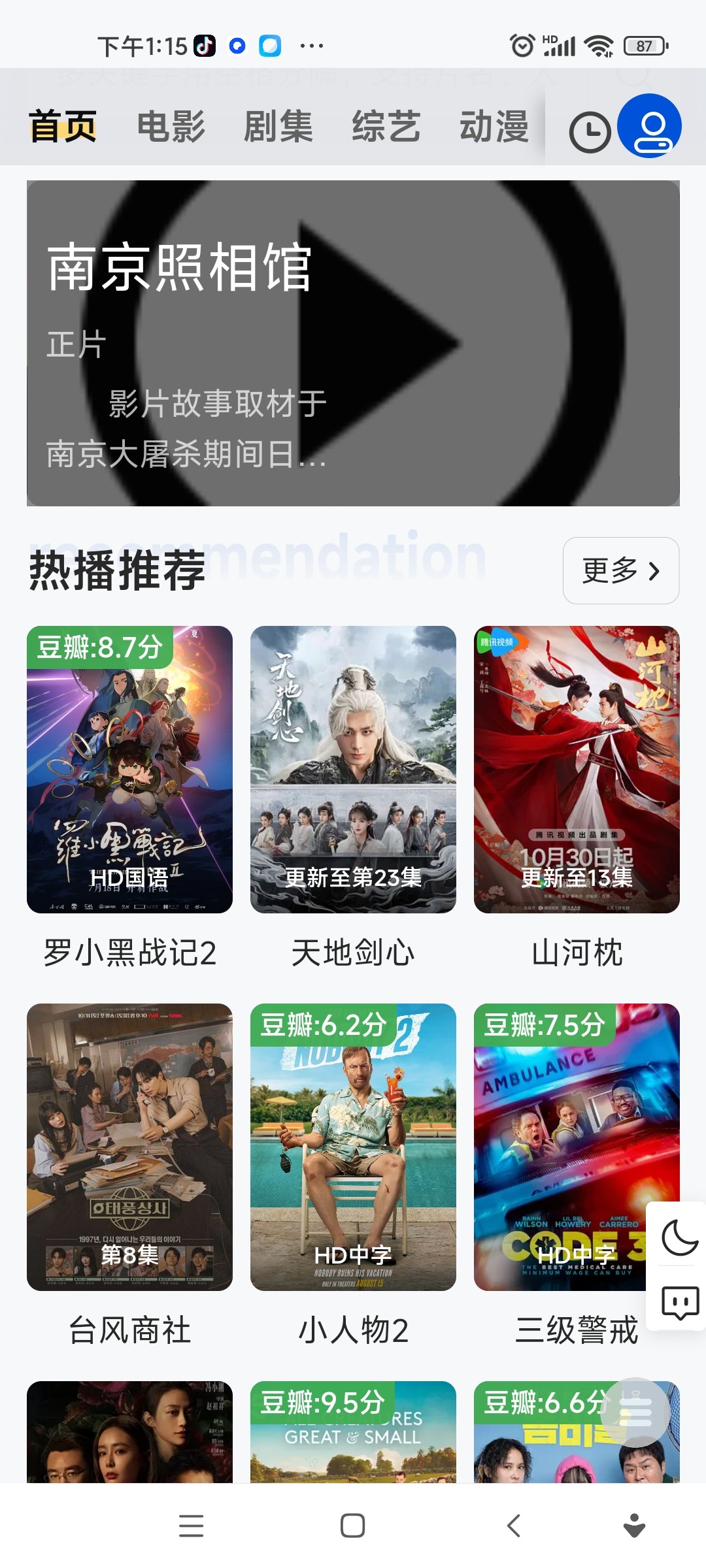Viewport: 706px width, 1568px height.
Task: Play the 南京照相馆 banner
Action: pos(353,343)
